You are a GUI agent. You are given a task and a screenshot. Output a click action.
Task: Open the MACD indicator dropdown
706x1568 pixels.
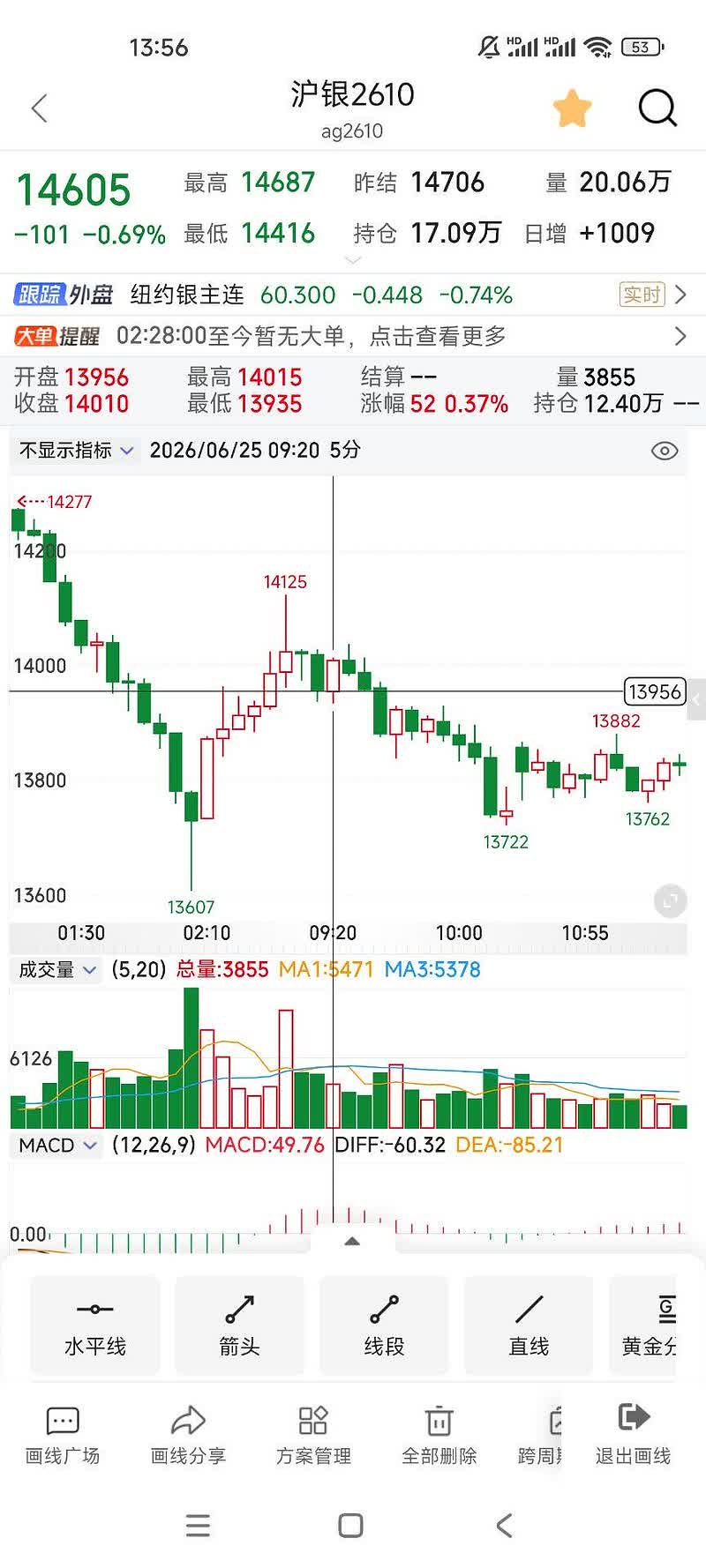click(57, 1146)
